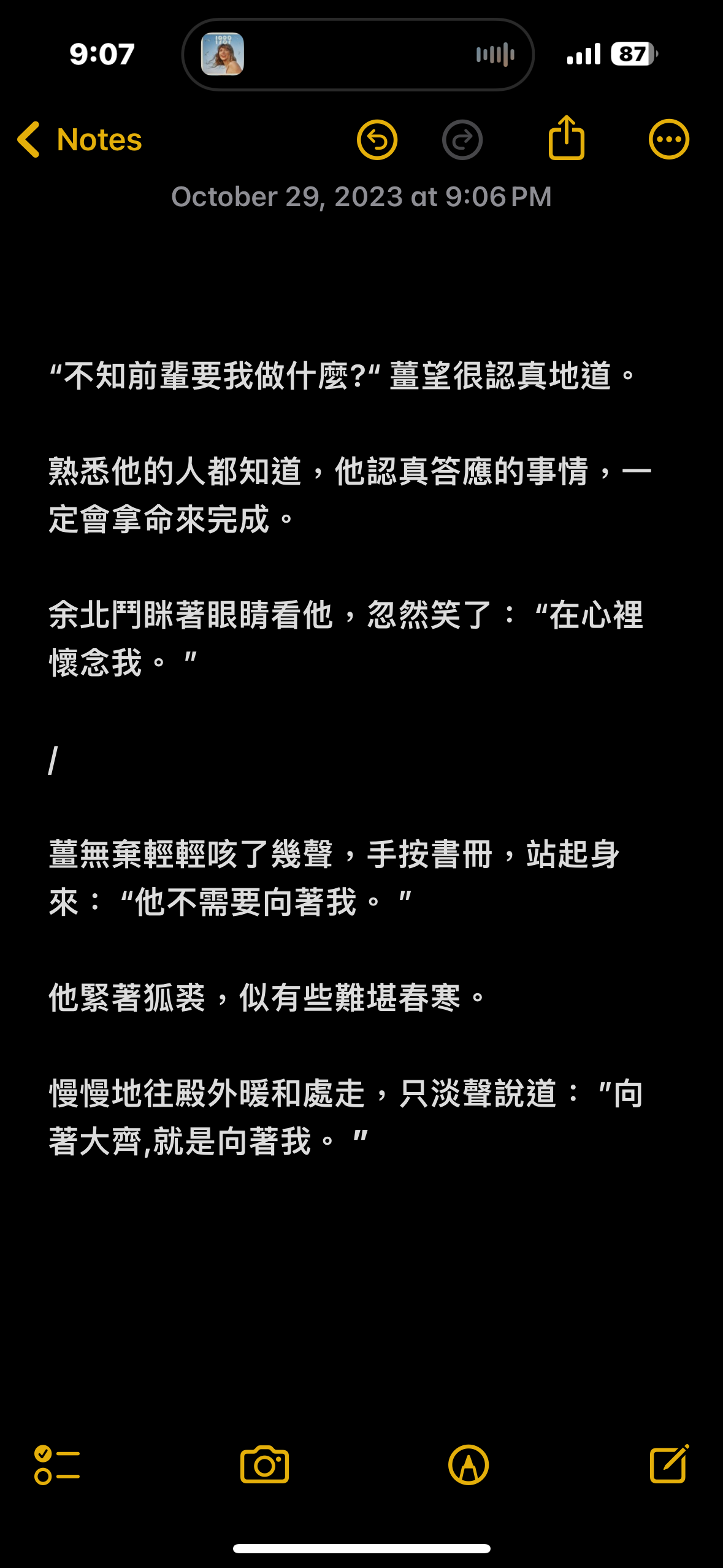Open the more options menu
This screenshot has width=723, height=1568.
pyautogui.click(x=669, y=140)
